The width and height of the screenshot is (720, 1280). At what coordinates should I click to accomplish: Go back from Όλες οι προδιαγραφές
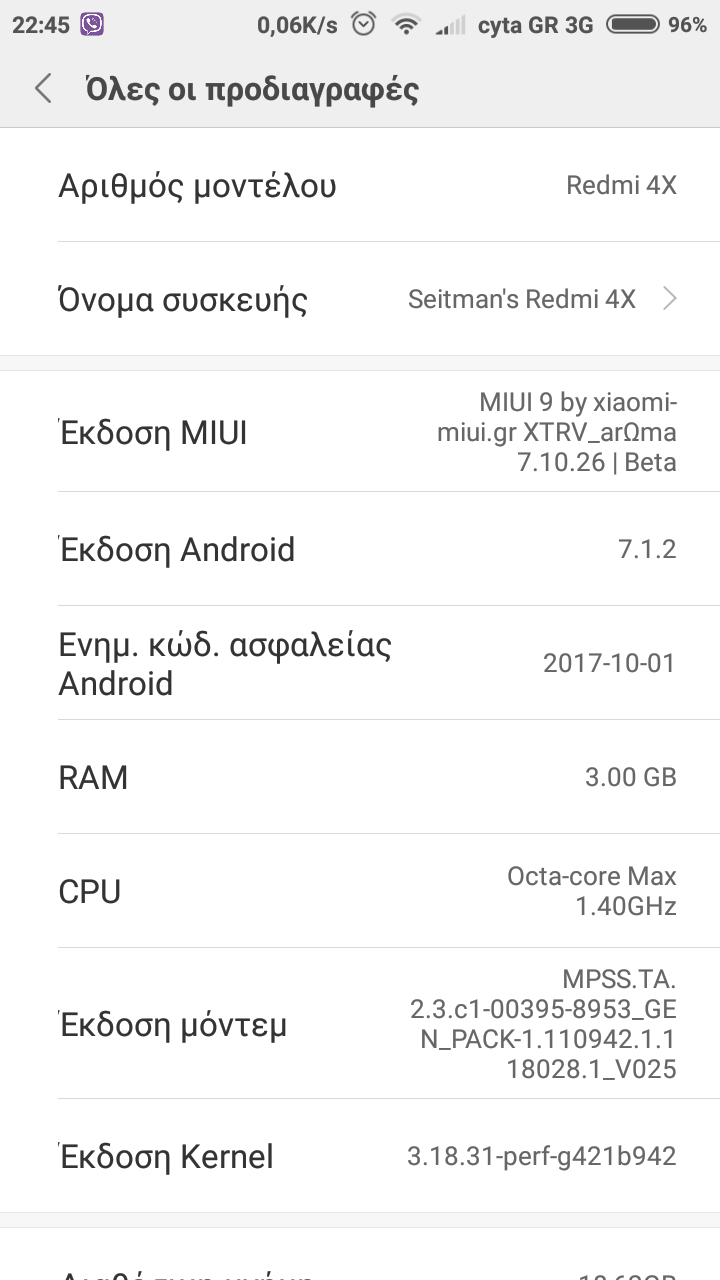[43, 89]
